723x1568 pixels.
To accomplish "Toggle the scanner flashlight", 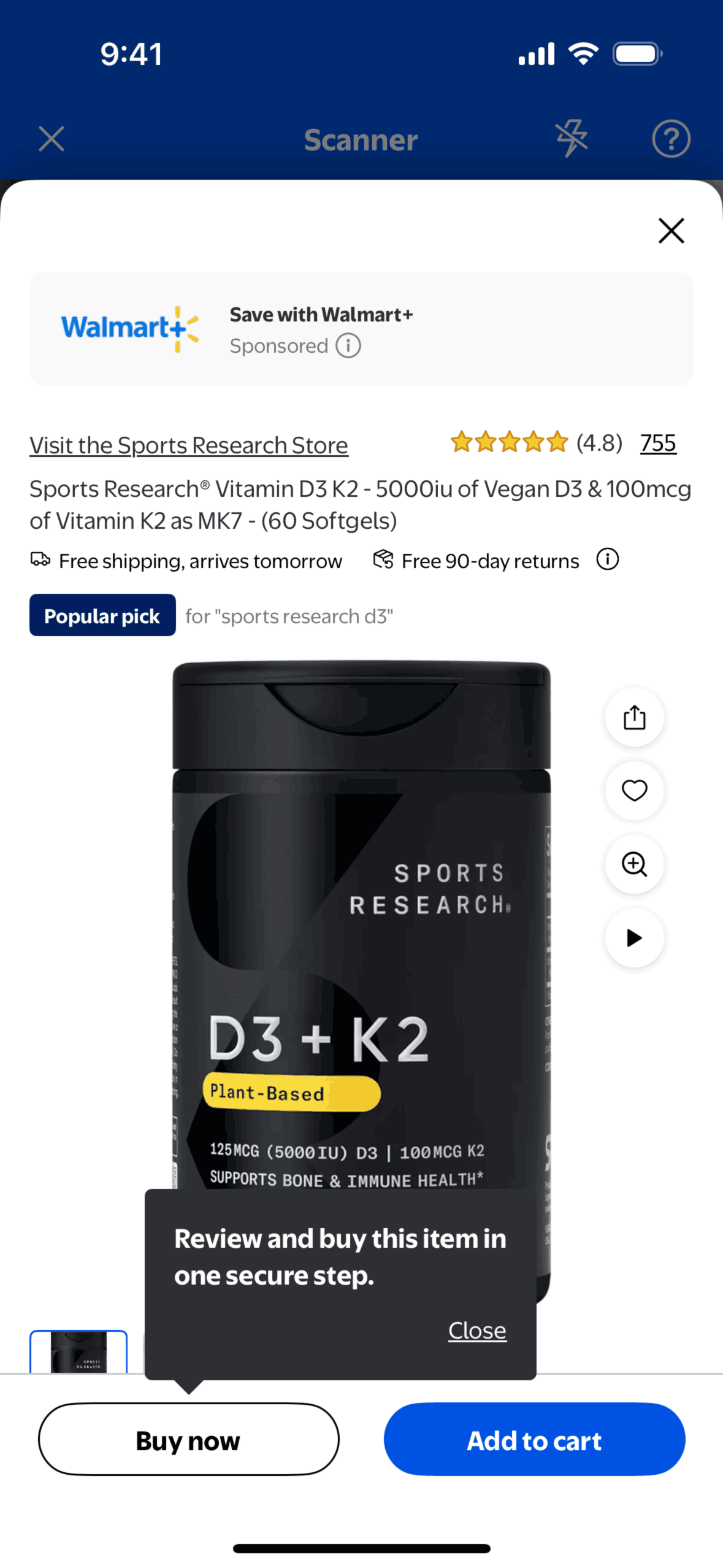I will tap(571, 139).
